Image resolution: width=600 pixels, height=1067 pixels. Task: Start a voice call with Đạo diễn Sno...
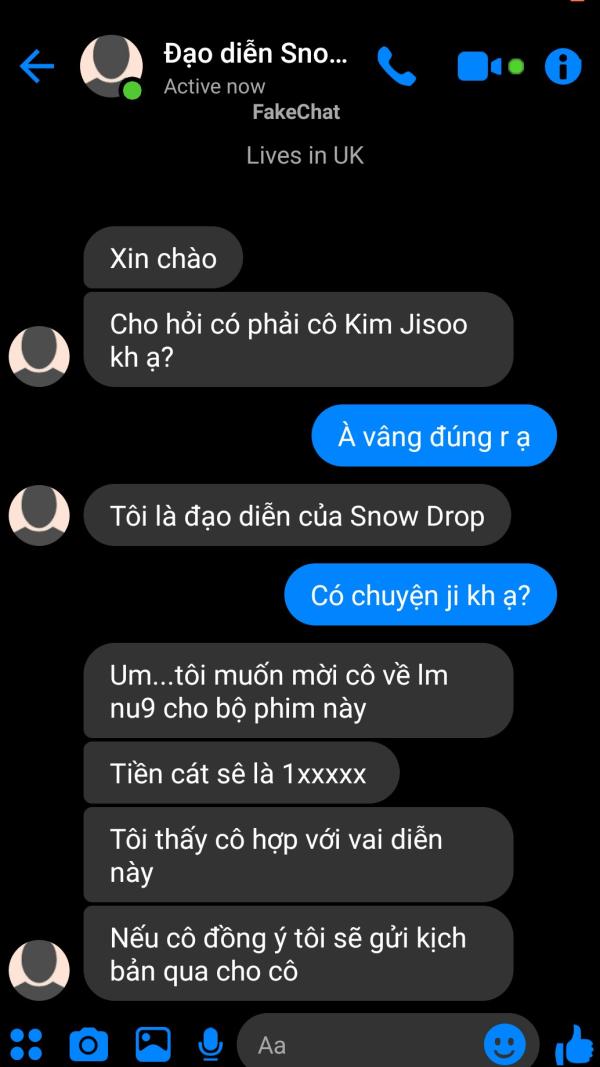coord(395,67)
